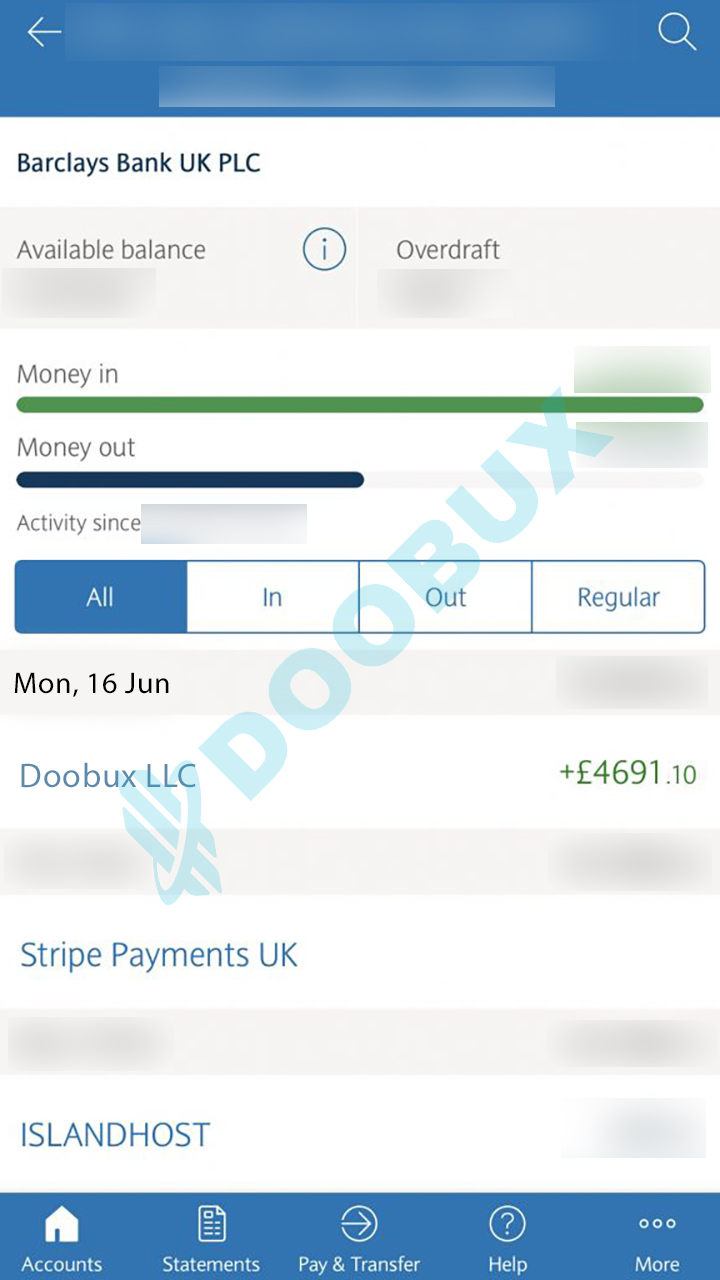
Task: Go to the Accounts tab
Action: (x=62, y=1238)
